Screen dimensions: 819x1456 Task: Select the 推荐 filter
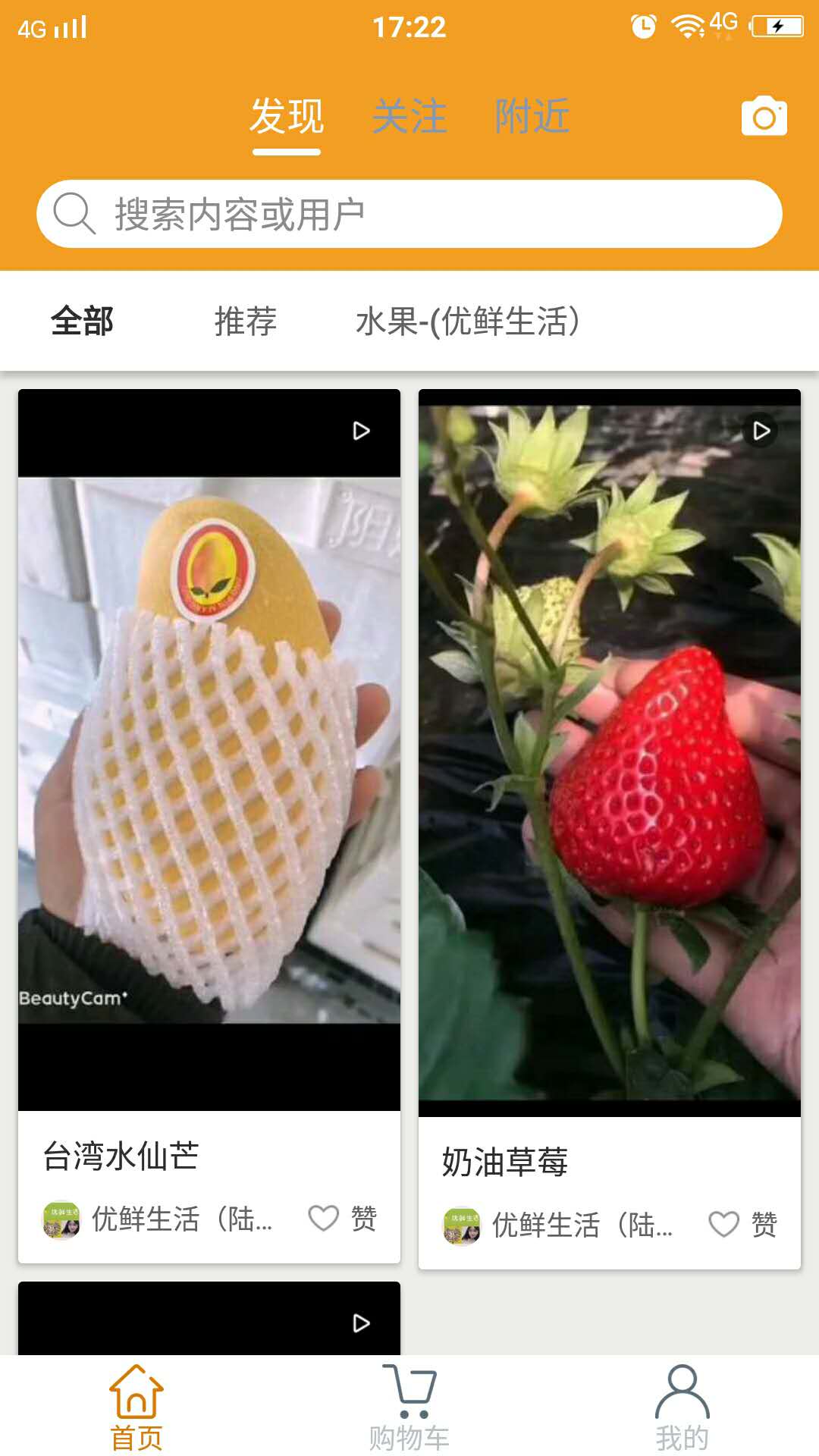click(245, 322)
